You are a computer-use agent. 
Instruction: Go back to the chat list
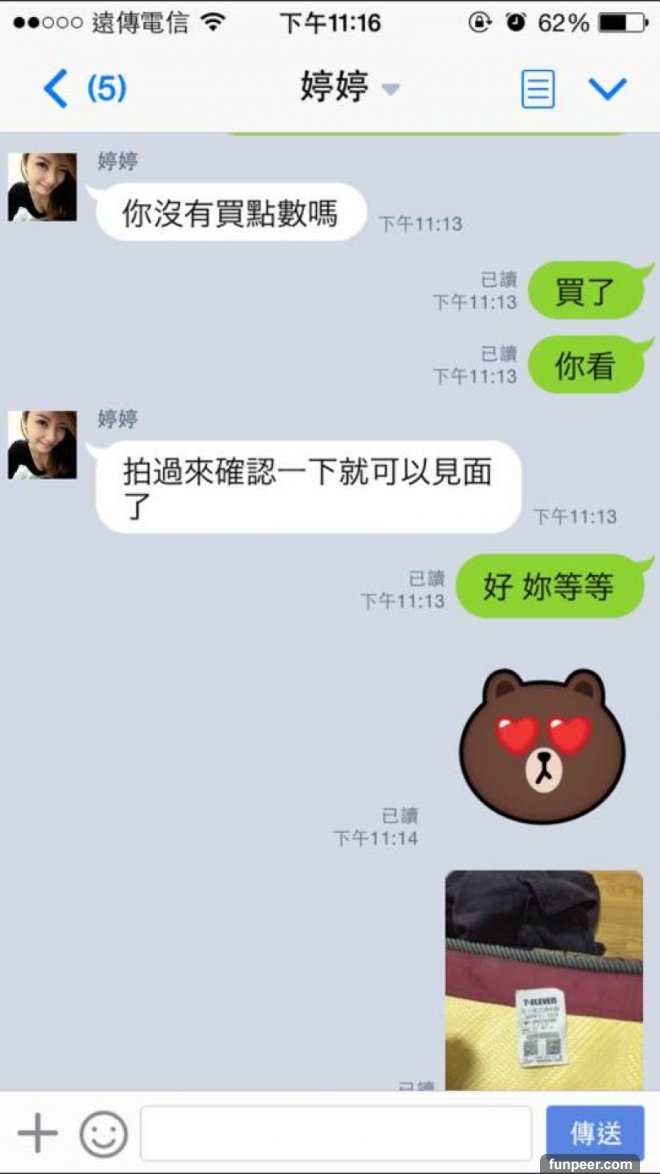click(x=57, y=89)
